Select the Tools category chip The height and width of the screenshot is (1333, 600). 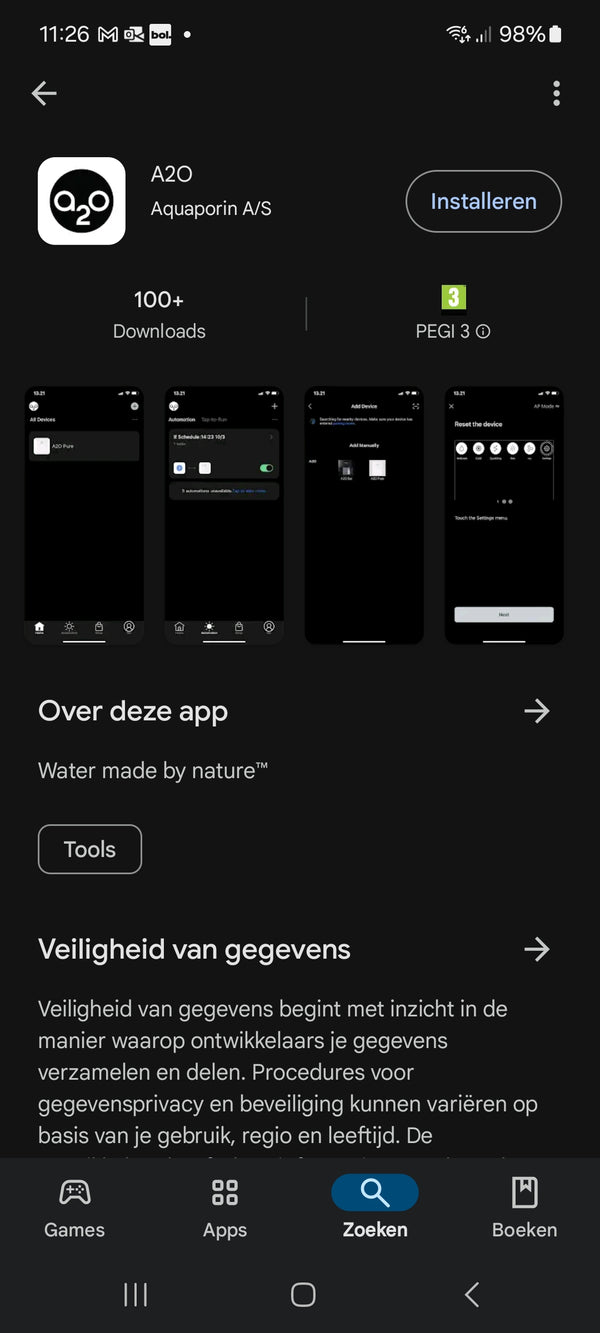[90, 849]
